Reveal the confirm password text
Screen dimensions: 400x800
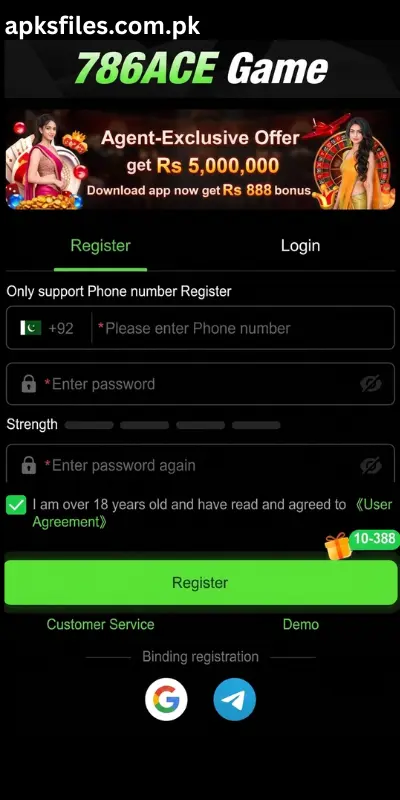pos(371,465)
